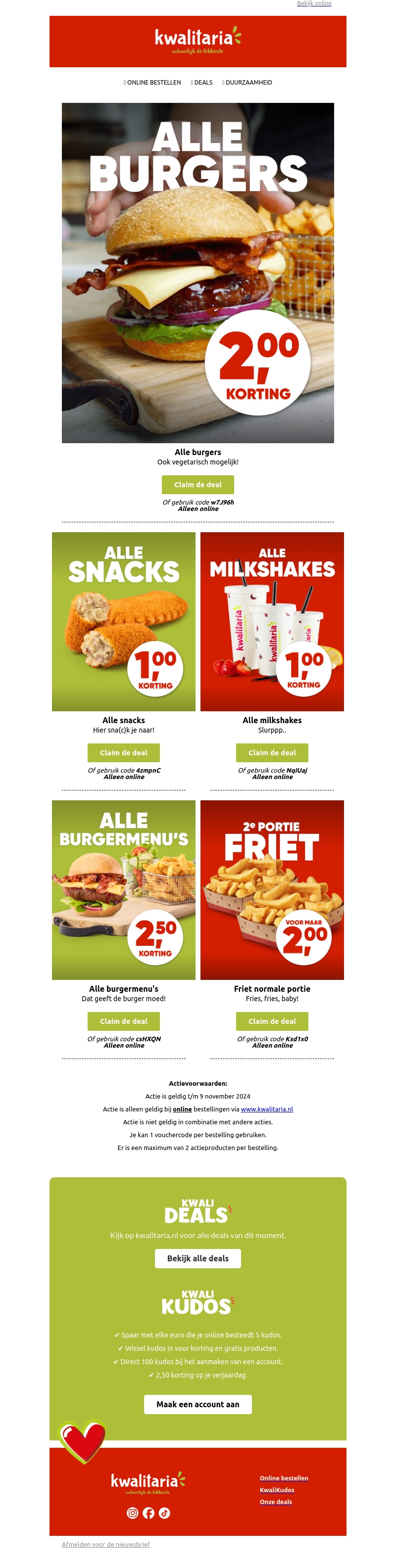
Task: Open the Bekijk online link
Action: pyautogui.click(x=314, y=3)
